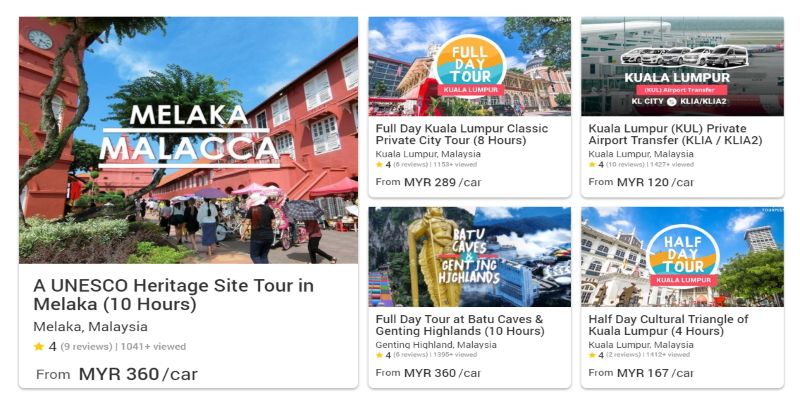
Task: Open Full Day Kuala Lumpur Classic Private City Tour
Action: click(468, 135)
